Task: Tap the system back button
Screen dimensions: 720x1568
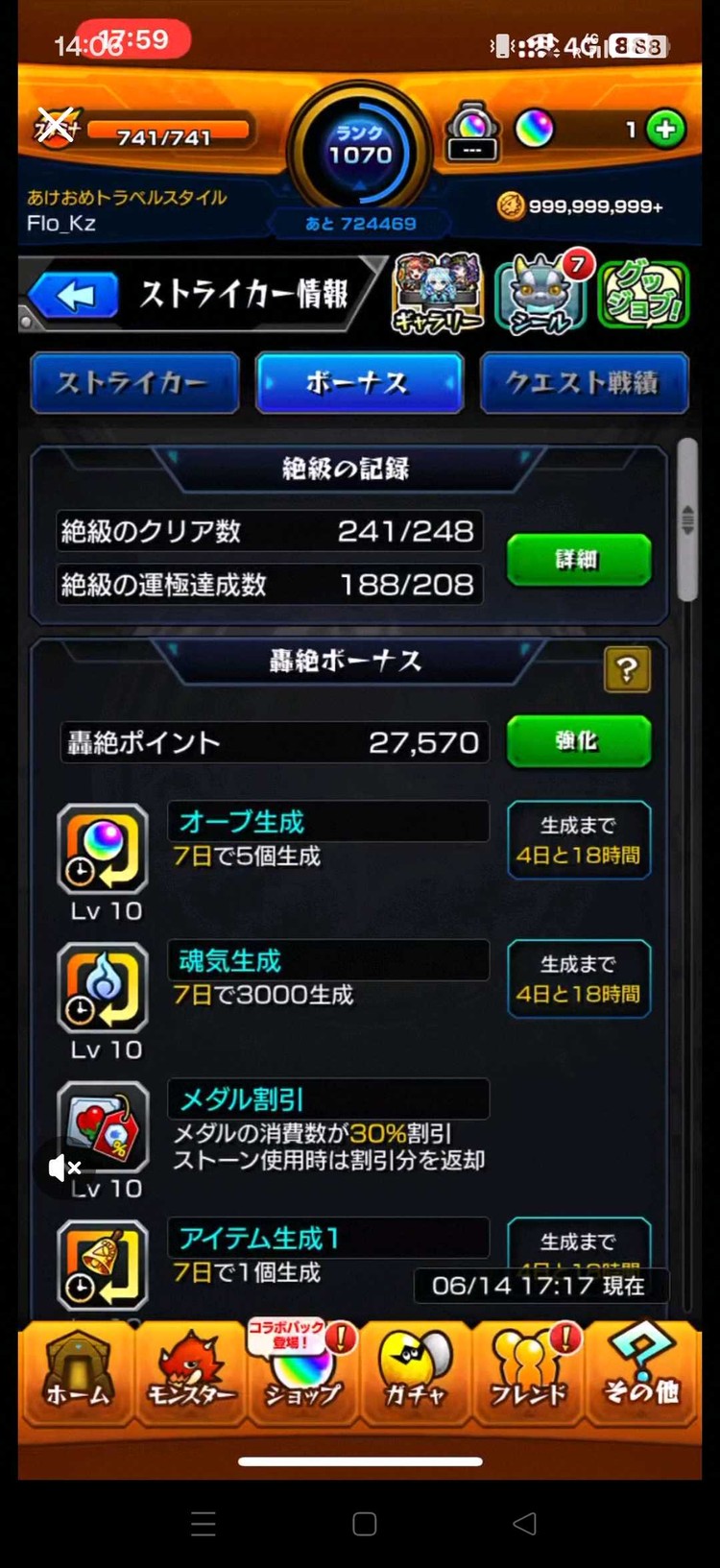Action: (524, 1523)
